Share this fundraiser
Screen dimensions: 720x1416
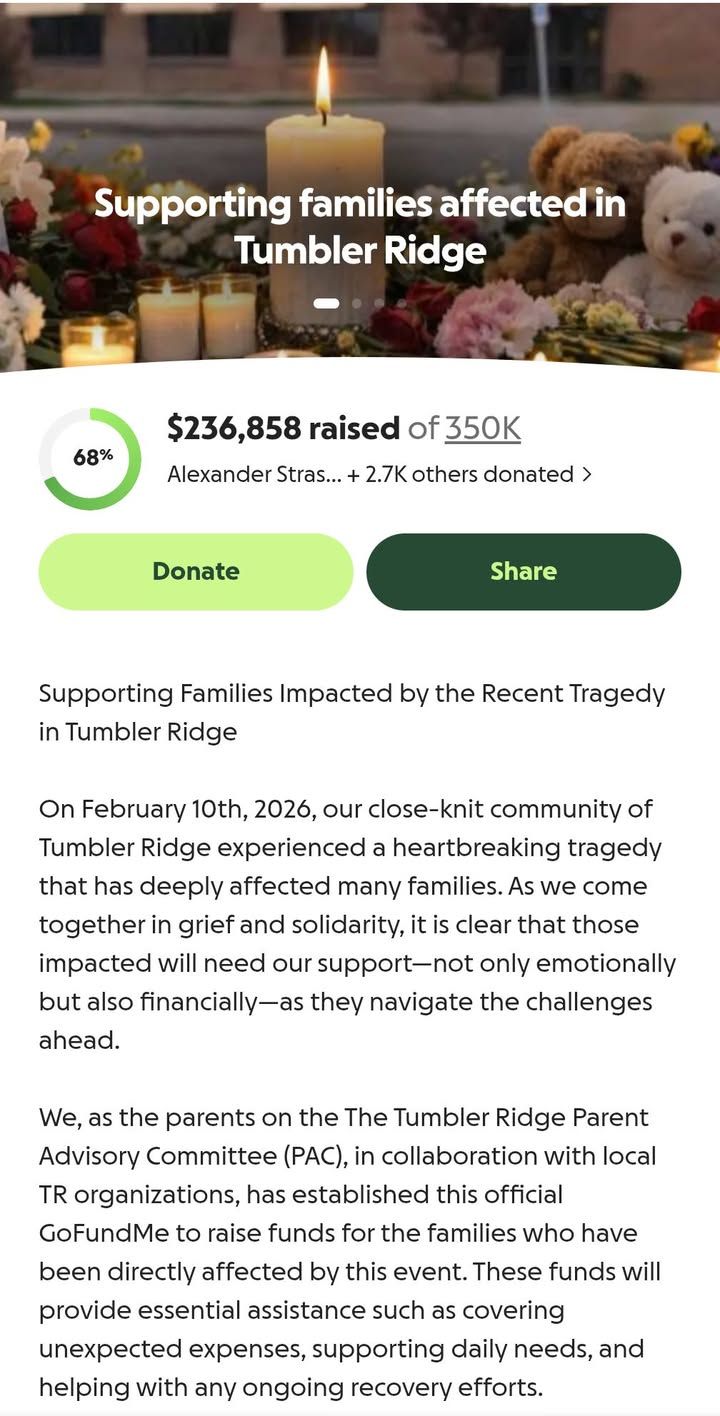(x=524, y=572)
